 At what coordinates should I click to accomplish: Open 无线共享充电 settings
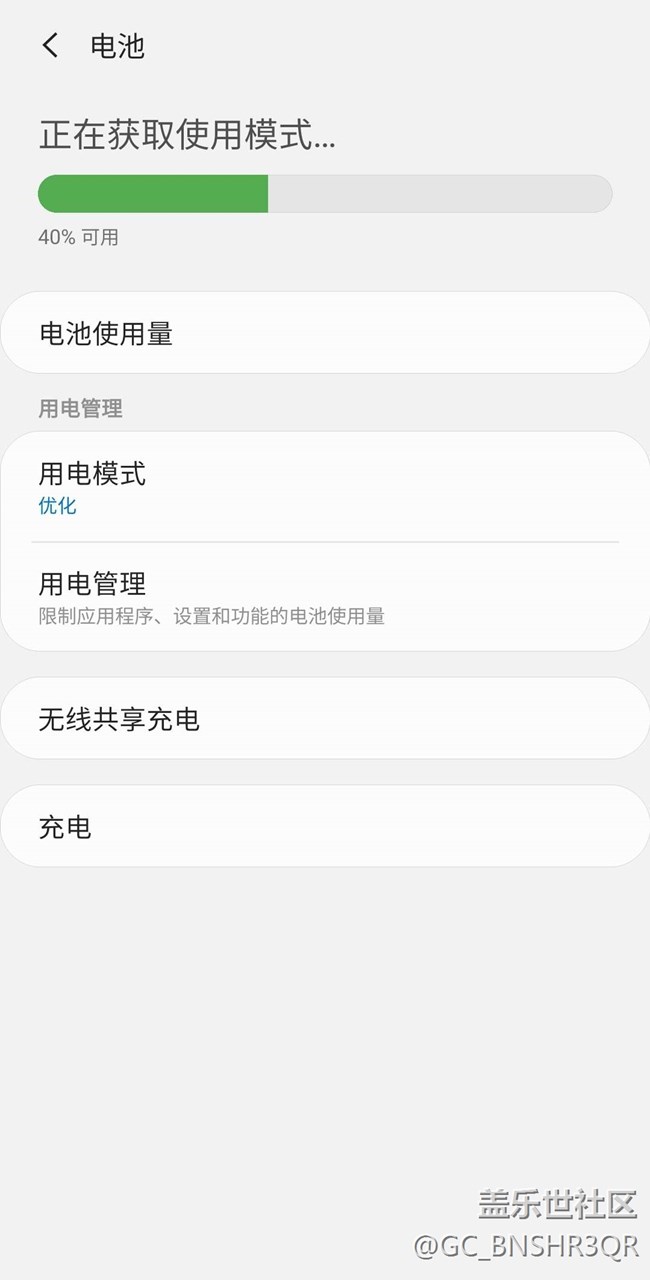click(325, 719)
